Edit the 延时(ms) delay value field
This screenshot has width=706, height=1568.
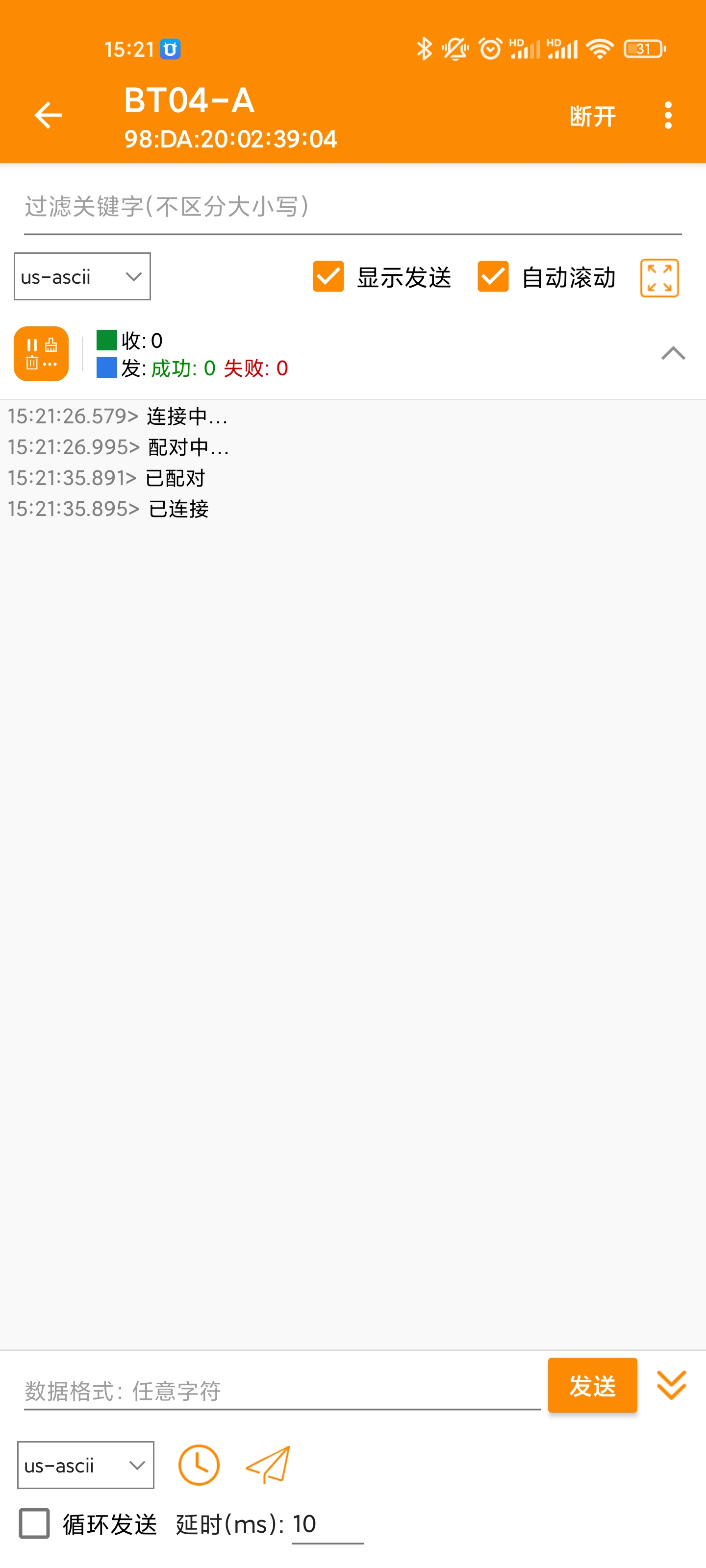(x=327, y=1524)
